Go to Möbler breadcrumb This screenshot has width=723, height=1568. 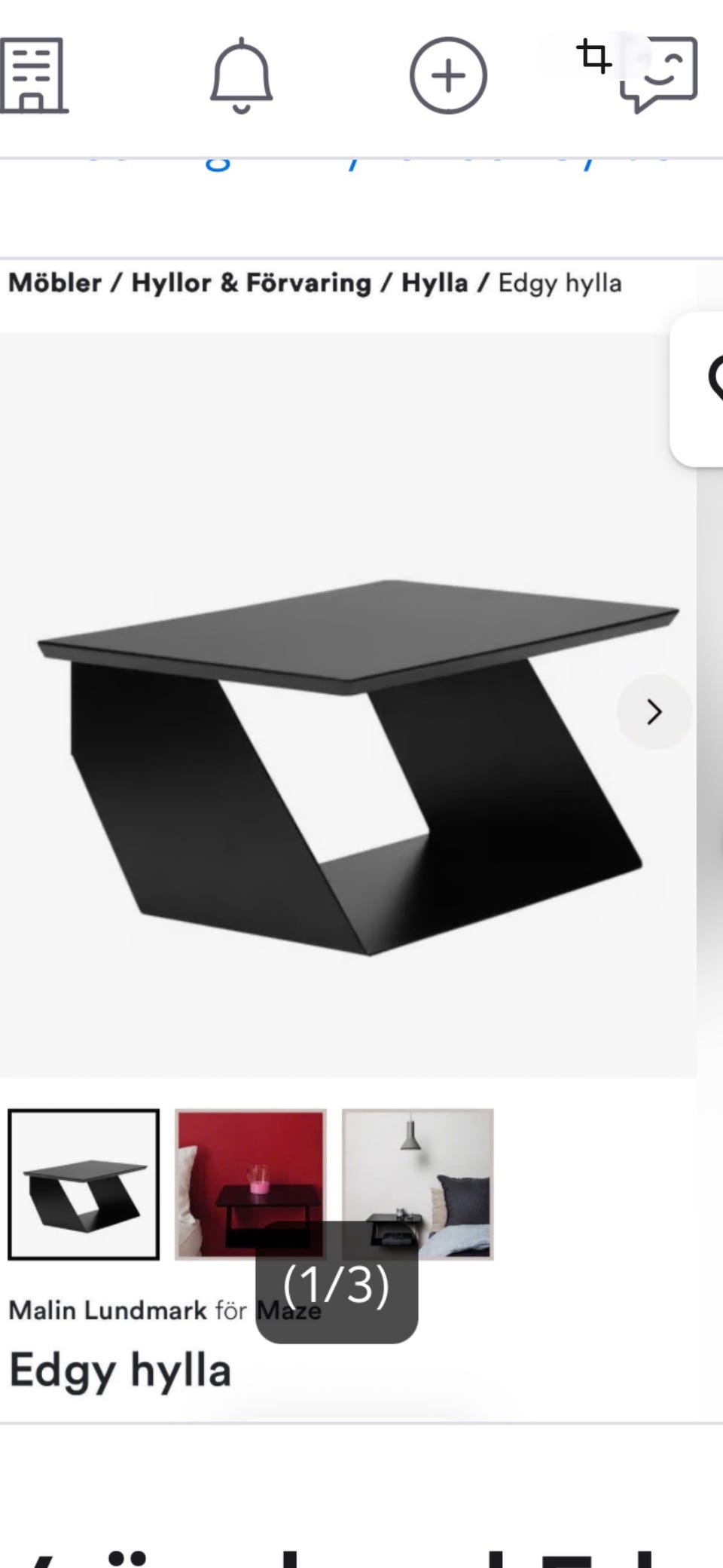(55, 283)
